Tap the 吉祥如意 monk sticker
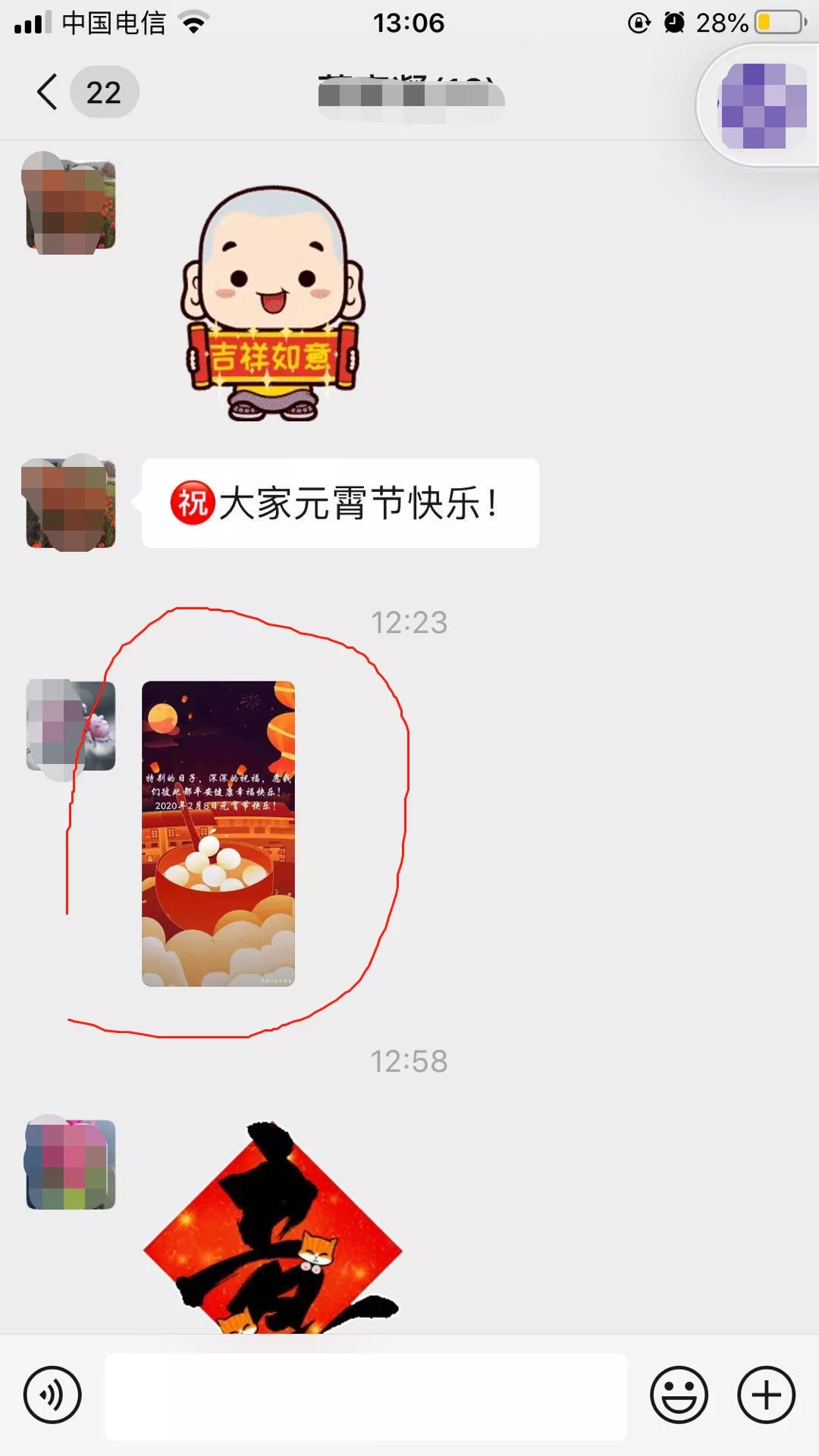Viewport: 819px width, 1456px height. pyautogui.click(x=273, y=303)
